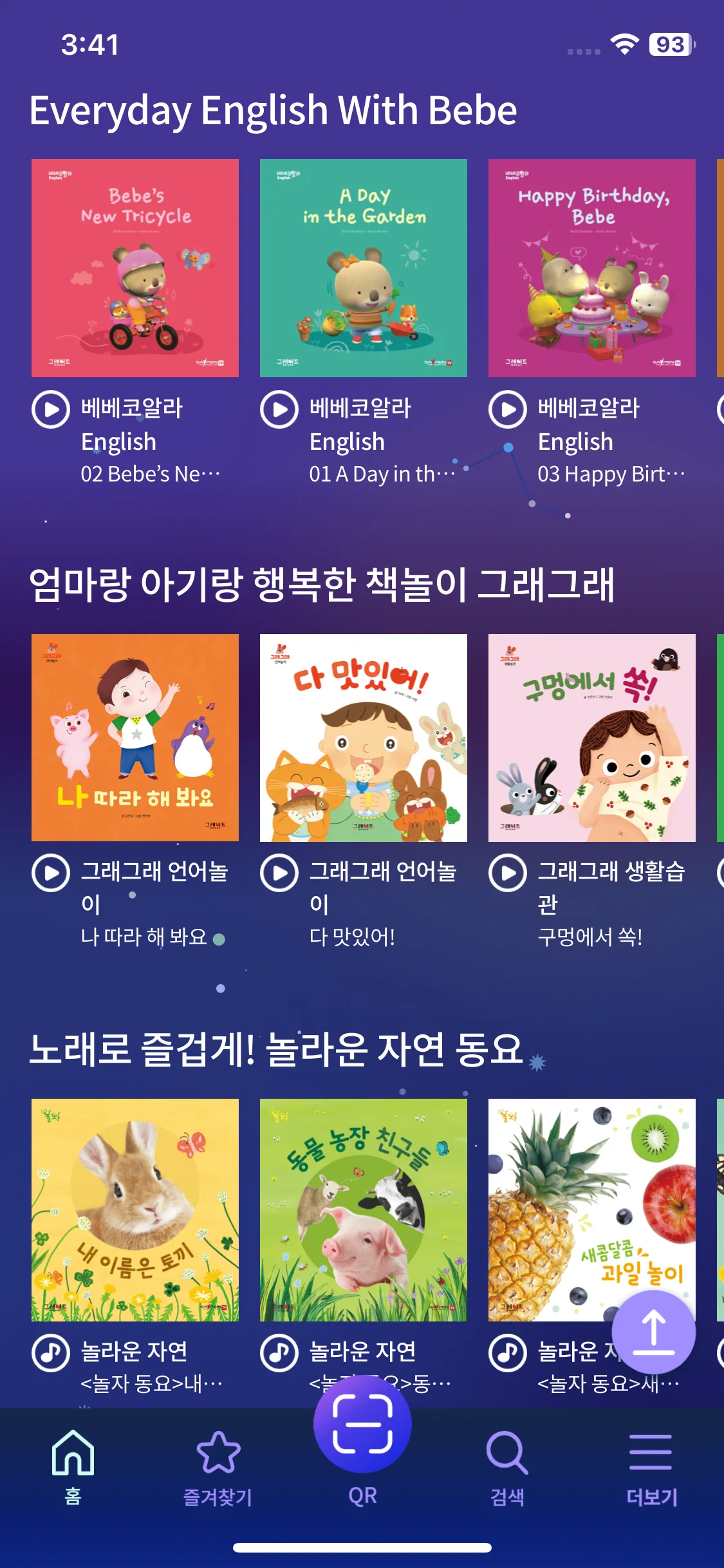Play 01 A Day in the Garden video

point(279,409)
